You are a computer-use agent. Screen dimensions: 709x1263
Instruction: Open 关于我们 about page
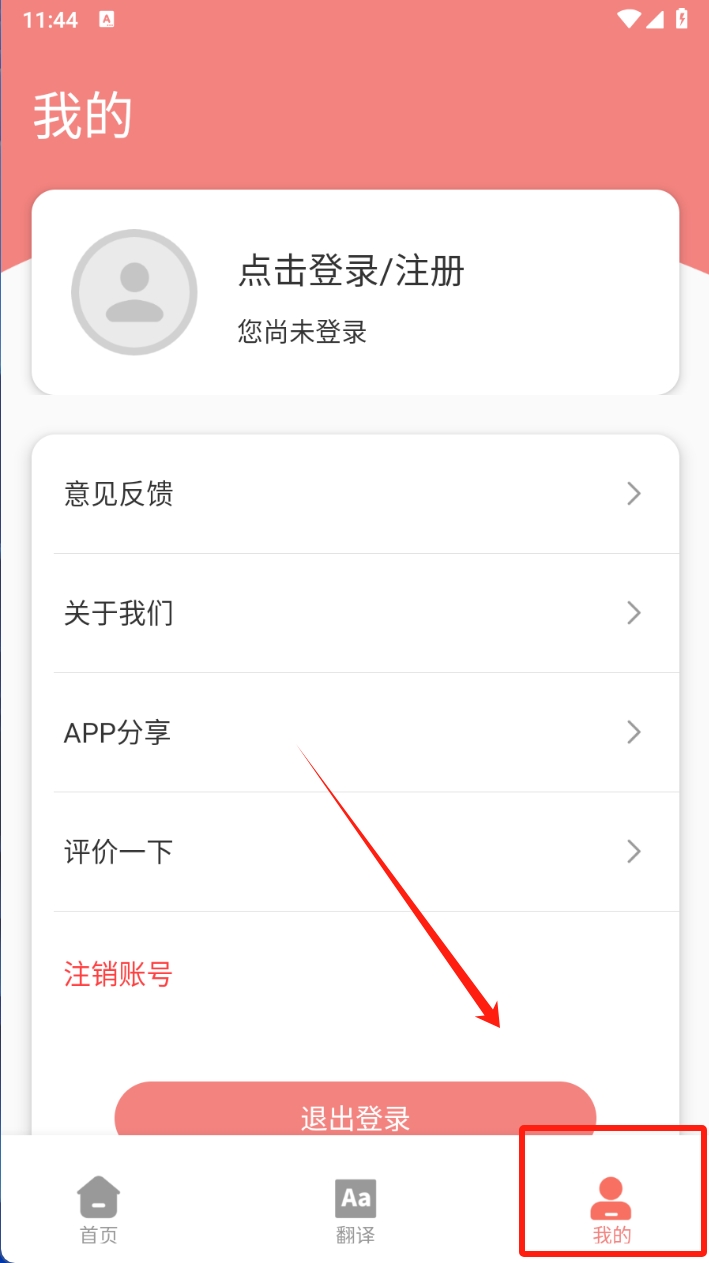coord(355,613)
